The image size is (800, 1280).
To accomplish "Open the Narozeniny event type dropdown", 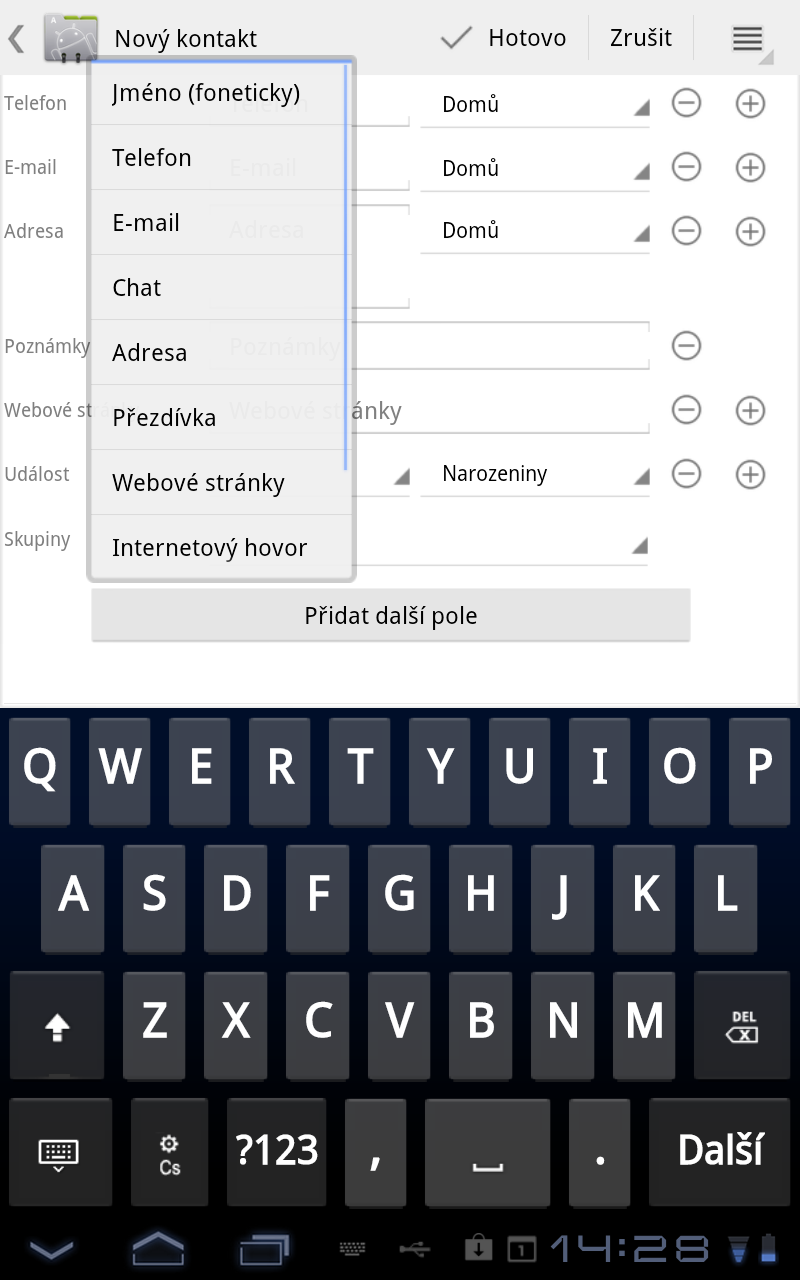I will [x=534, y=474].
